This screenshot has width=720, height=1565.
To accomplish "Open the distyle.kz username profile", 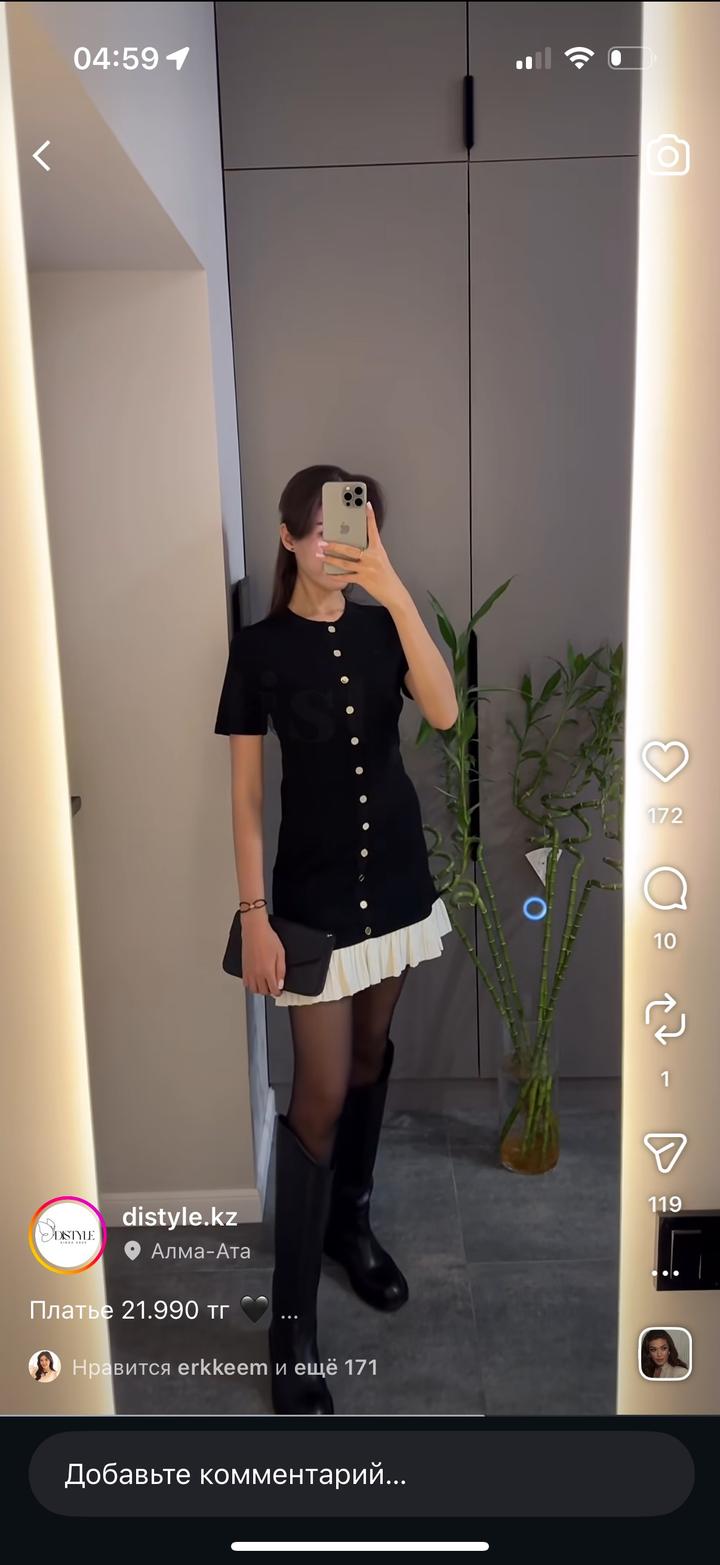I will pyautogui.click(x=180, y=1217).
